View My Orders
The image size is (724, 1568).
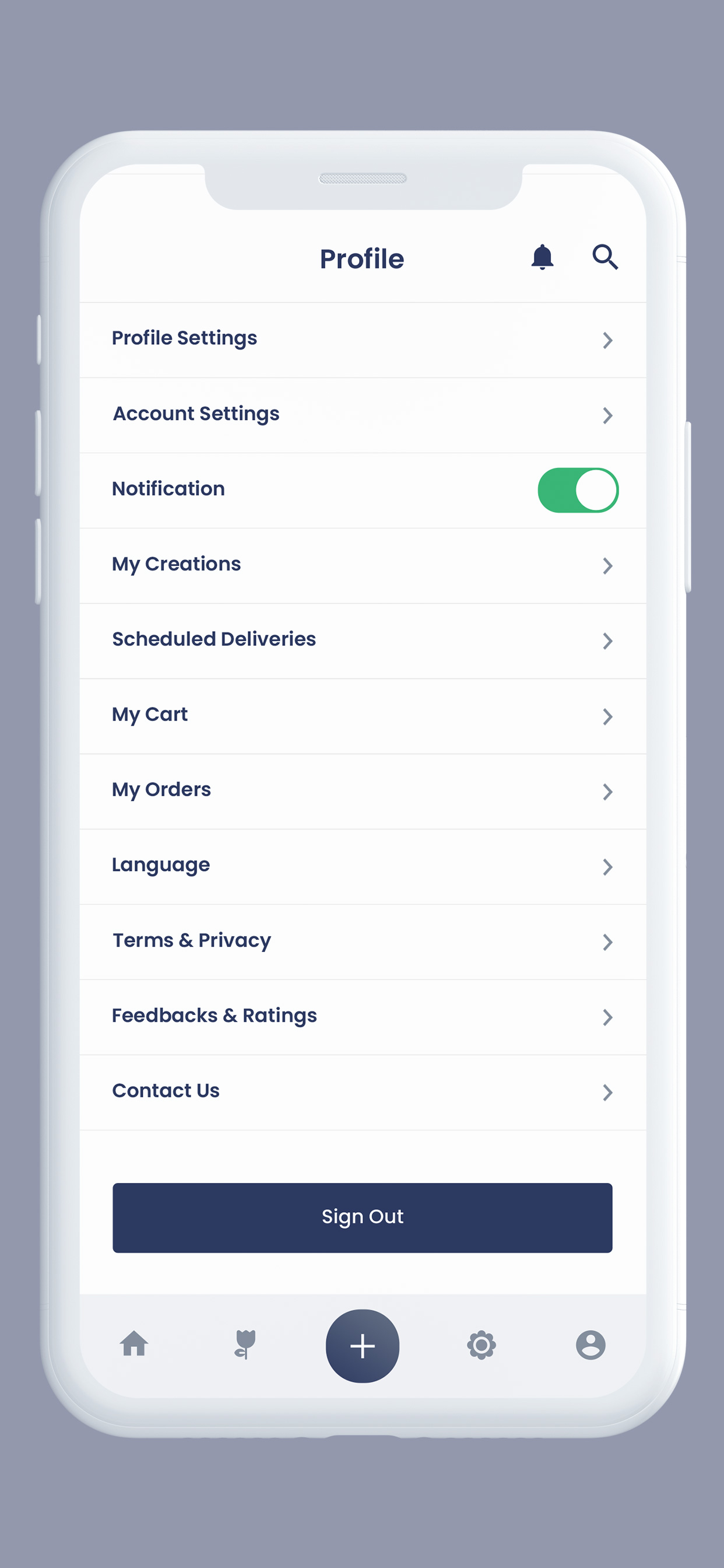click(x=363, y=792)
